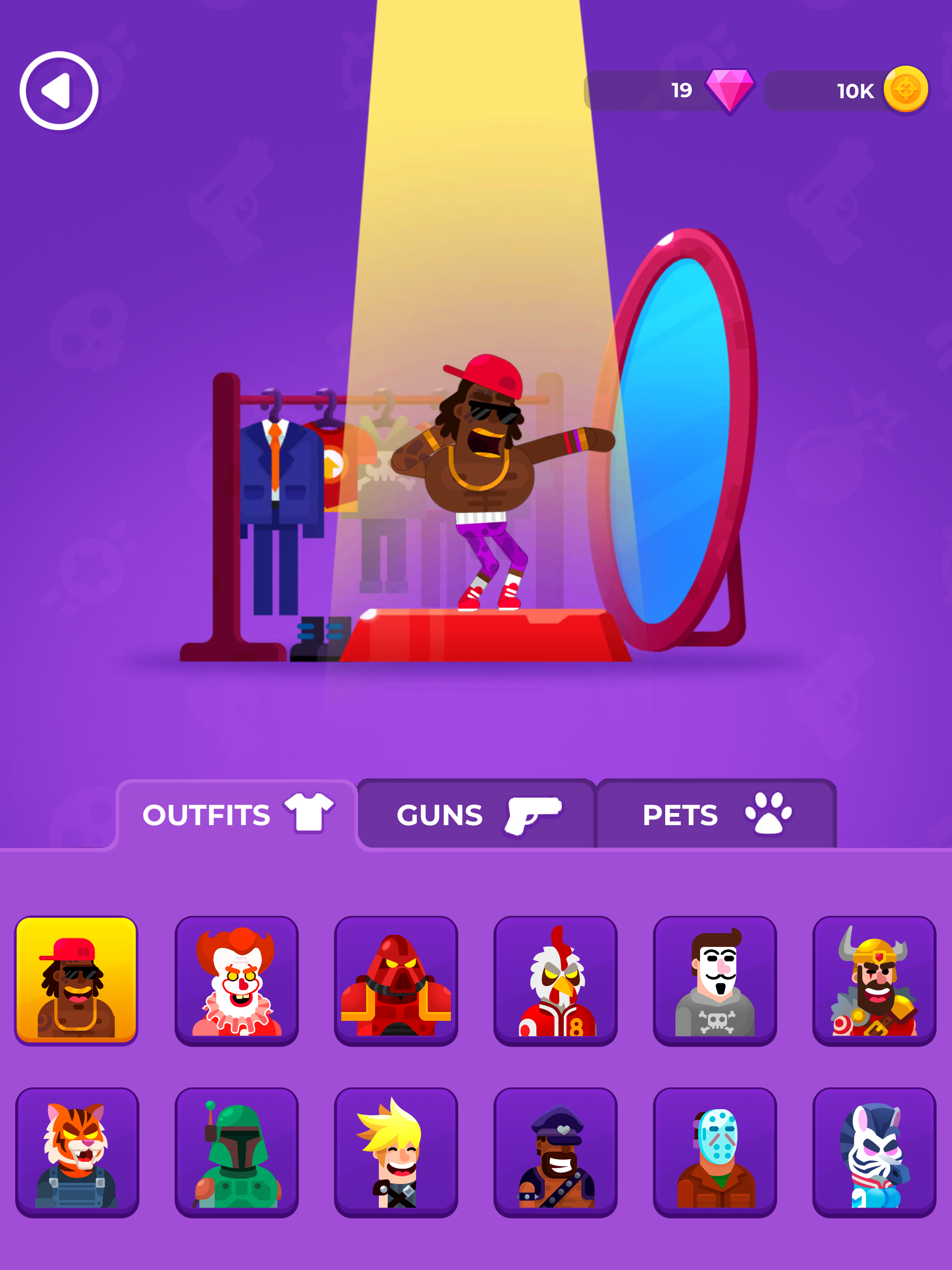Click the gold coin icon
The height and width of the screenshot is (1270, 952).
(x=905, y=90)
